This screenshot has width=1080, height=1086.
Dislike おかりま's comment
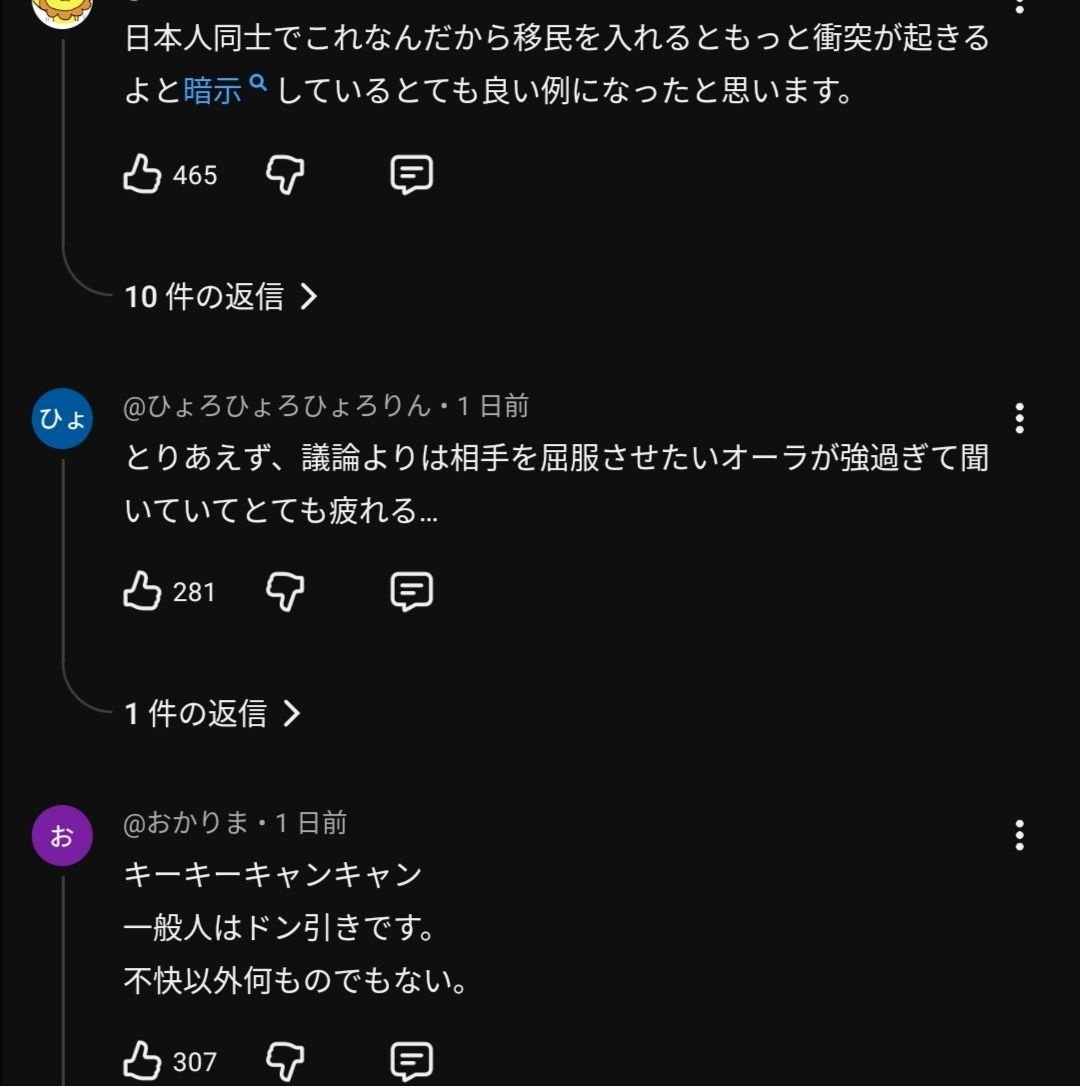point(286,1060)
